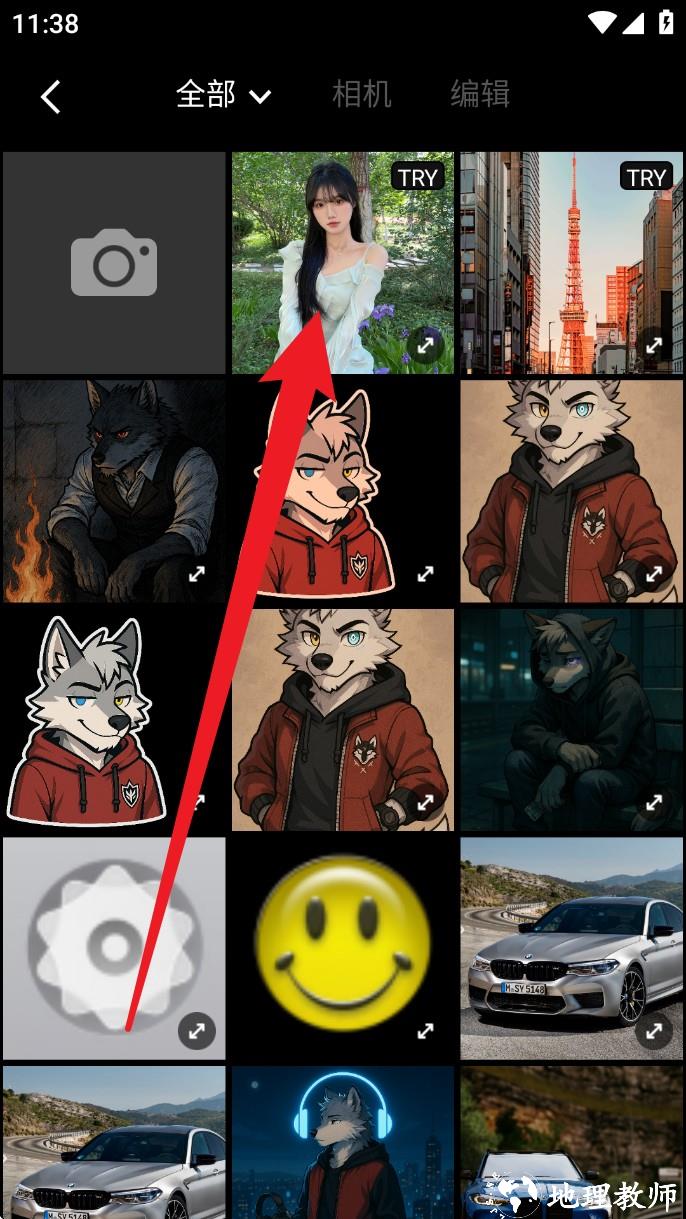Go back using the top-left arrow

[51, 97]
